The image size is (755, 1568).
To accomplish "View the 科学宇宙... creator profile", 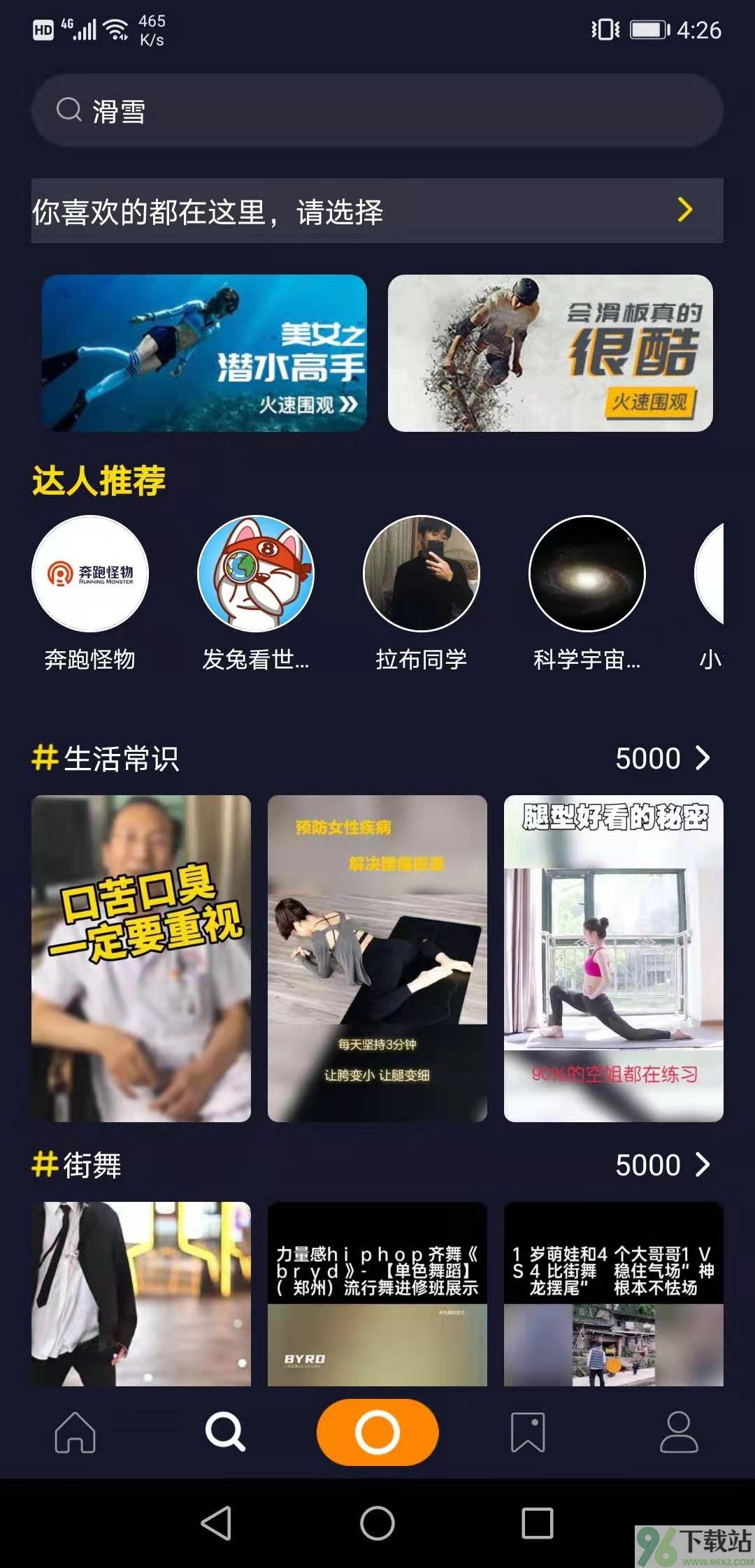I will click(587, 574).
